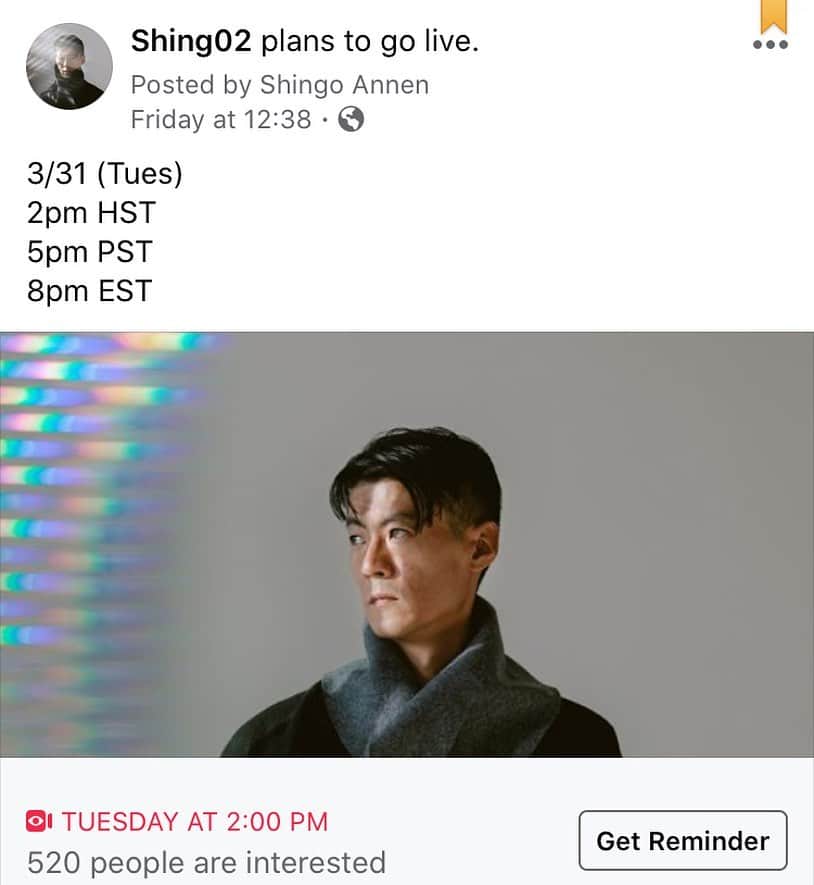The height and width of the screenshot is (885, 814).
Task: Open the post's three-dot options menu
Action: [x=769, y=45]
